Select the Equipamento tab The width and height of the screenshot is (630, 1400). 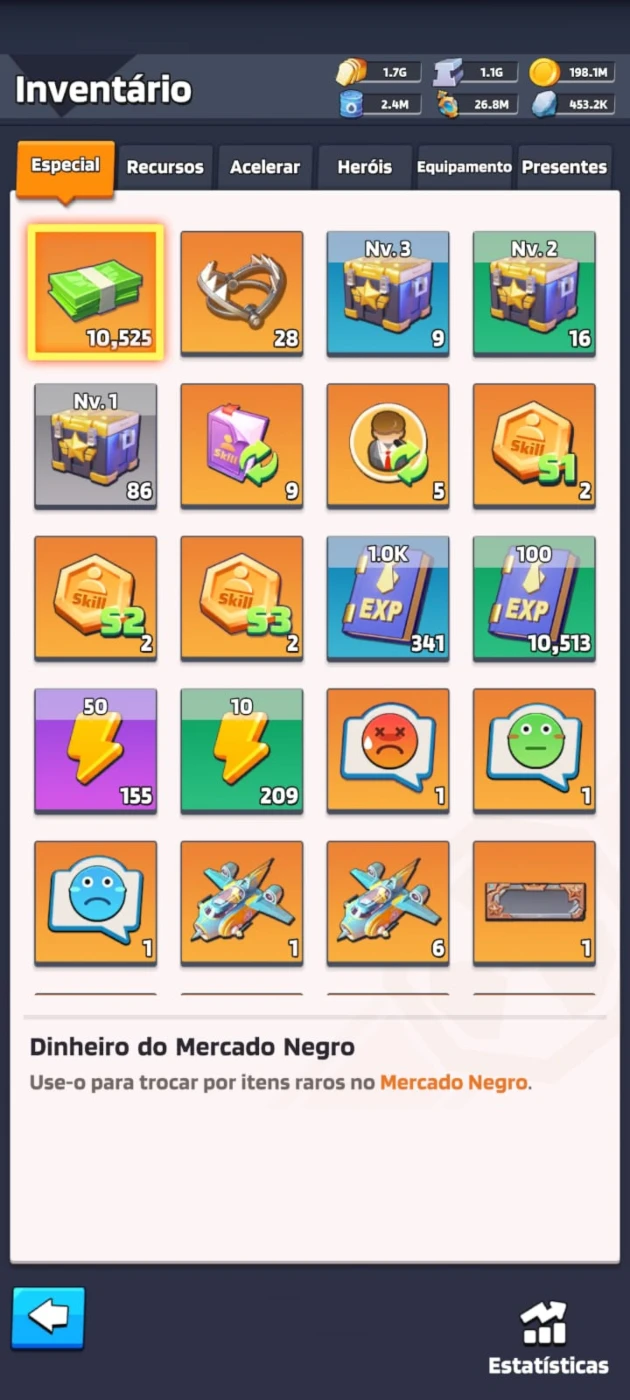464,167
